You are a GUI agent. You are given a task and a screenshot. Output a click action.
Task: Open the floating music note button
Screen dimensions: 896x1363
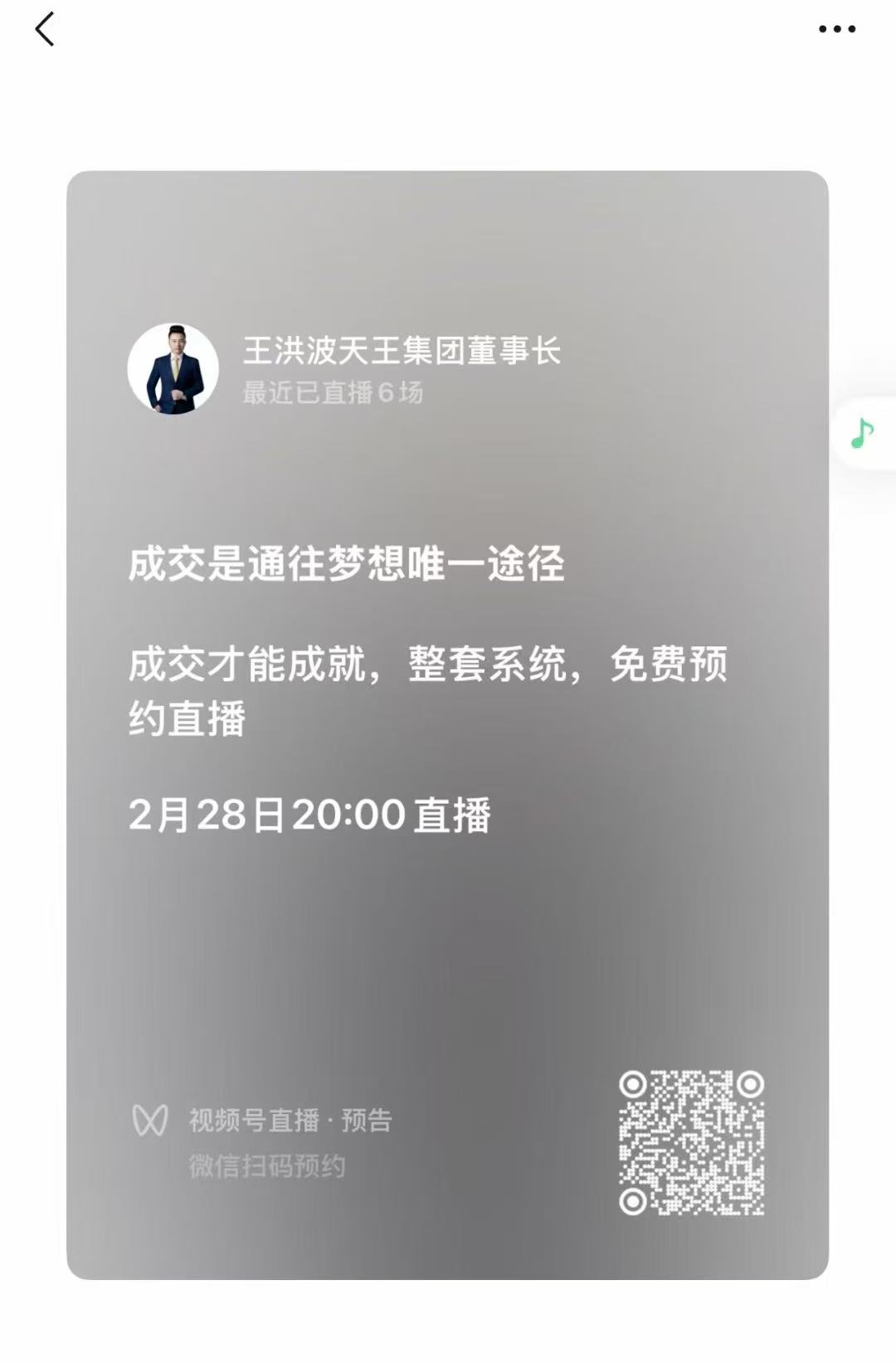click(x=863, y=433)
